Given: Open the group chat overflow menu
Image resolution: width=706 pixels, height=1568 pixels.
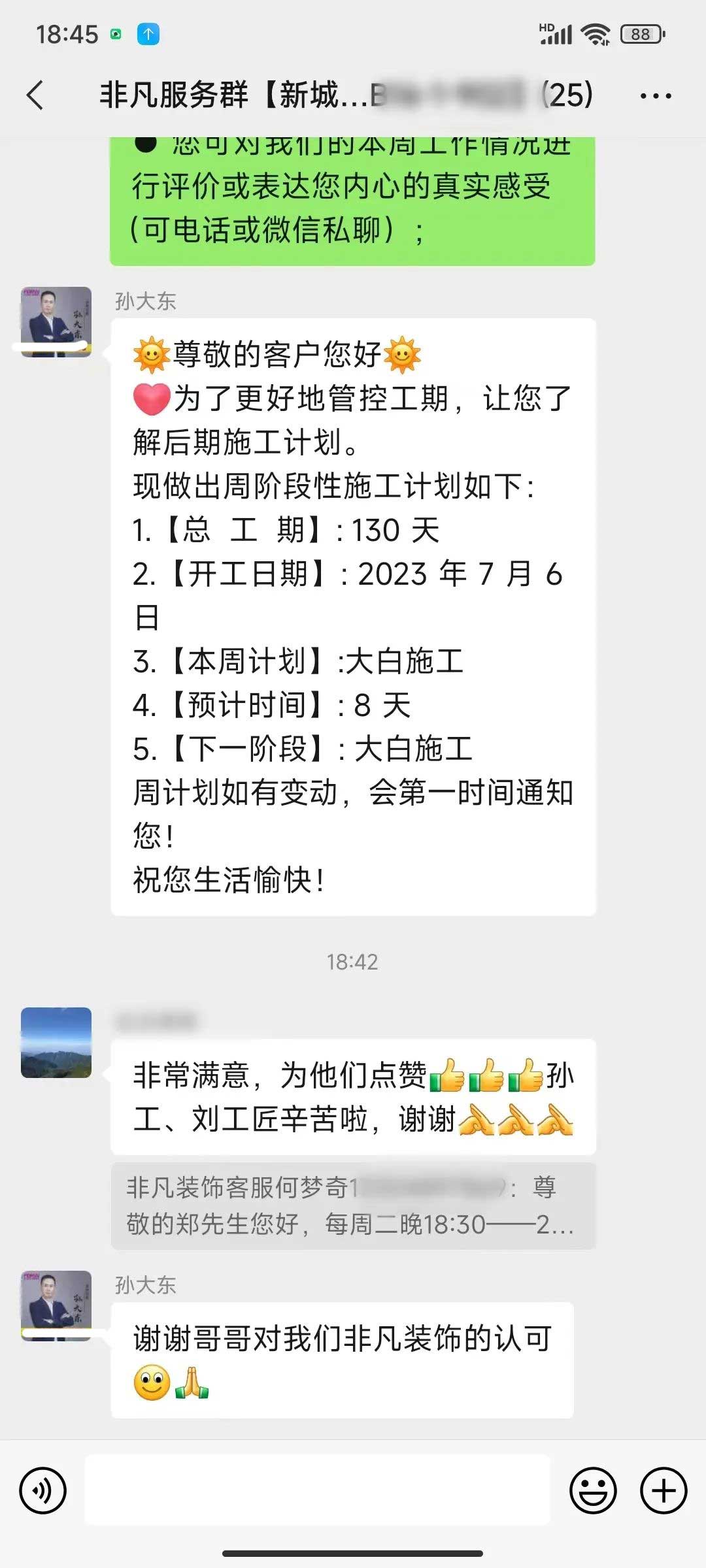Looking at the screenshot, I should tap(655, 96).
